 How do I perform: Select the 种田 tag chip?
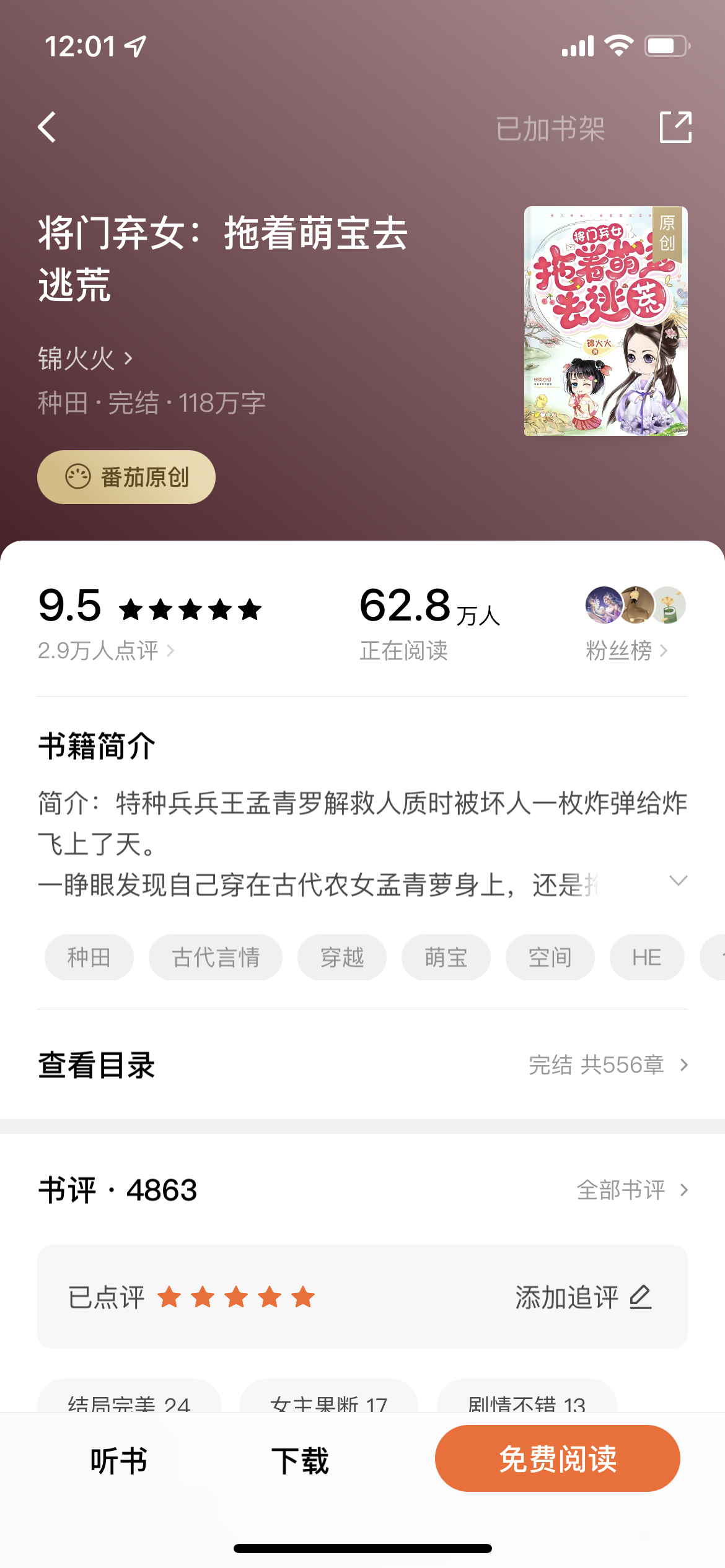[x=89, y=957]
